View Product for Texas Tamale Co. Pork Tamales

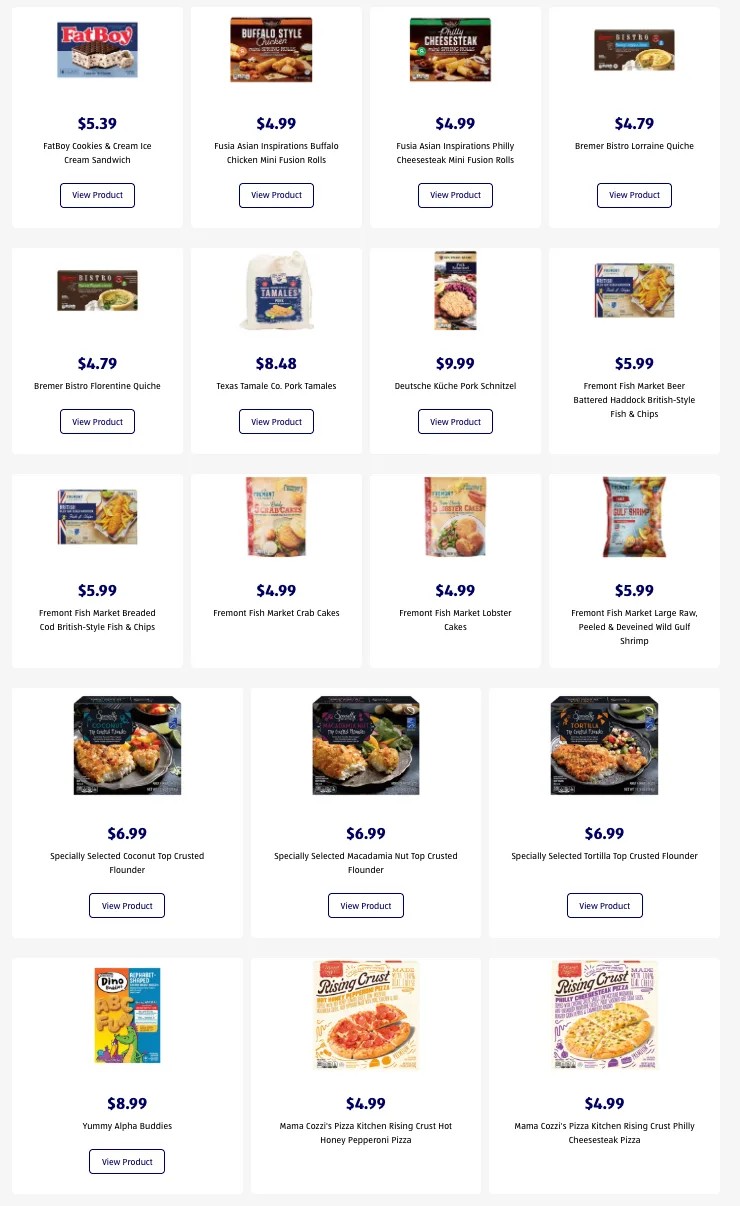point(276,421)
